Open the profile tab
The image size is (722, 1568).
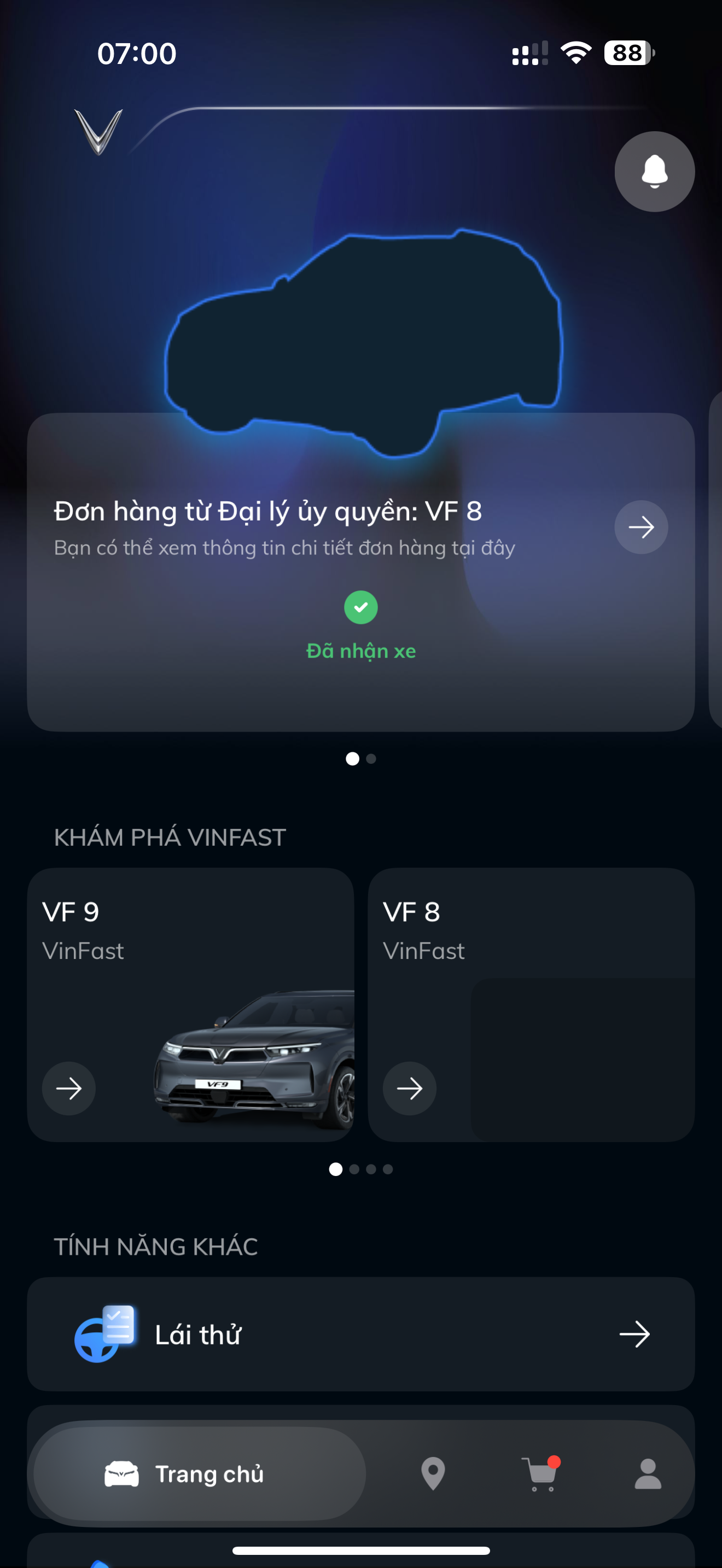648,1473
